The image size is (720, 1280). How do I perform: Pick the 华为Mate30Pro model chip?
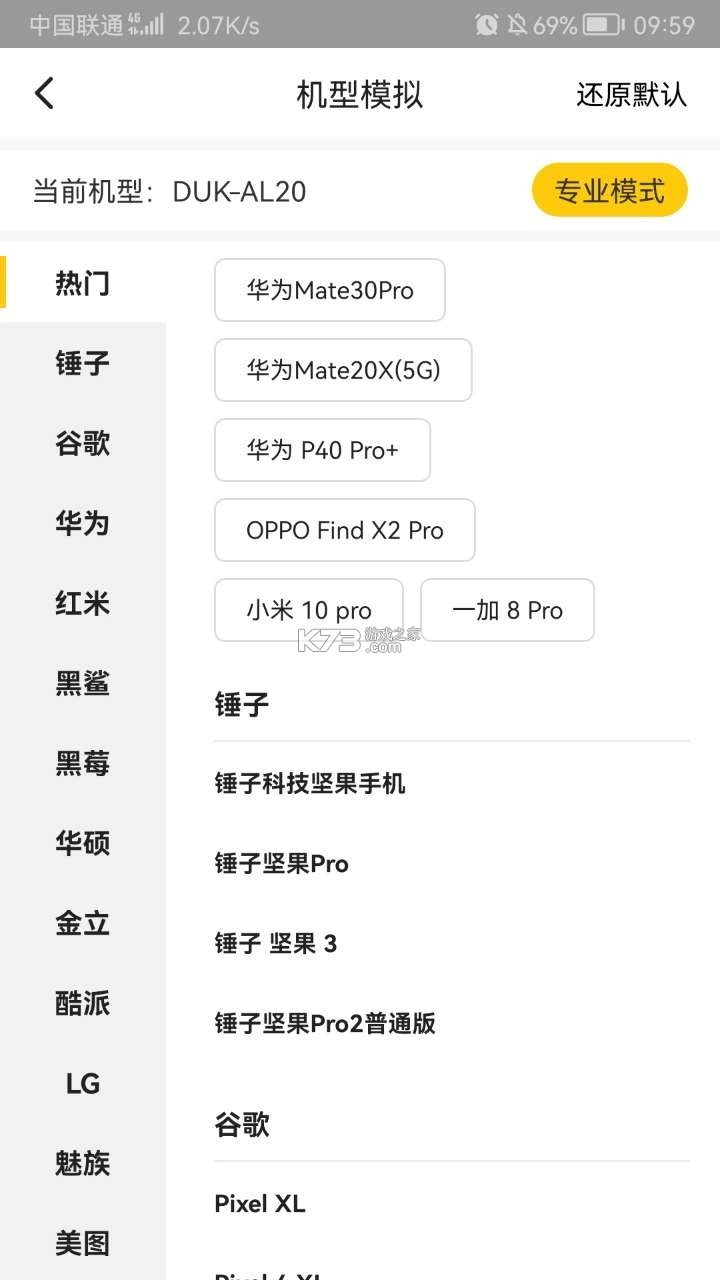[x=330, y=291]
